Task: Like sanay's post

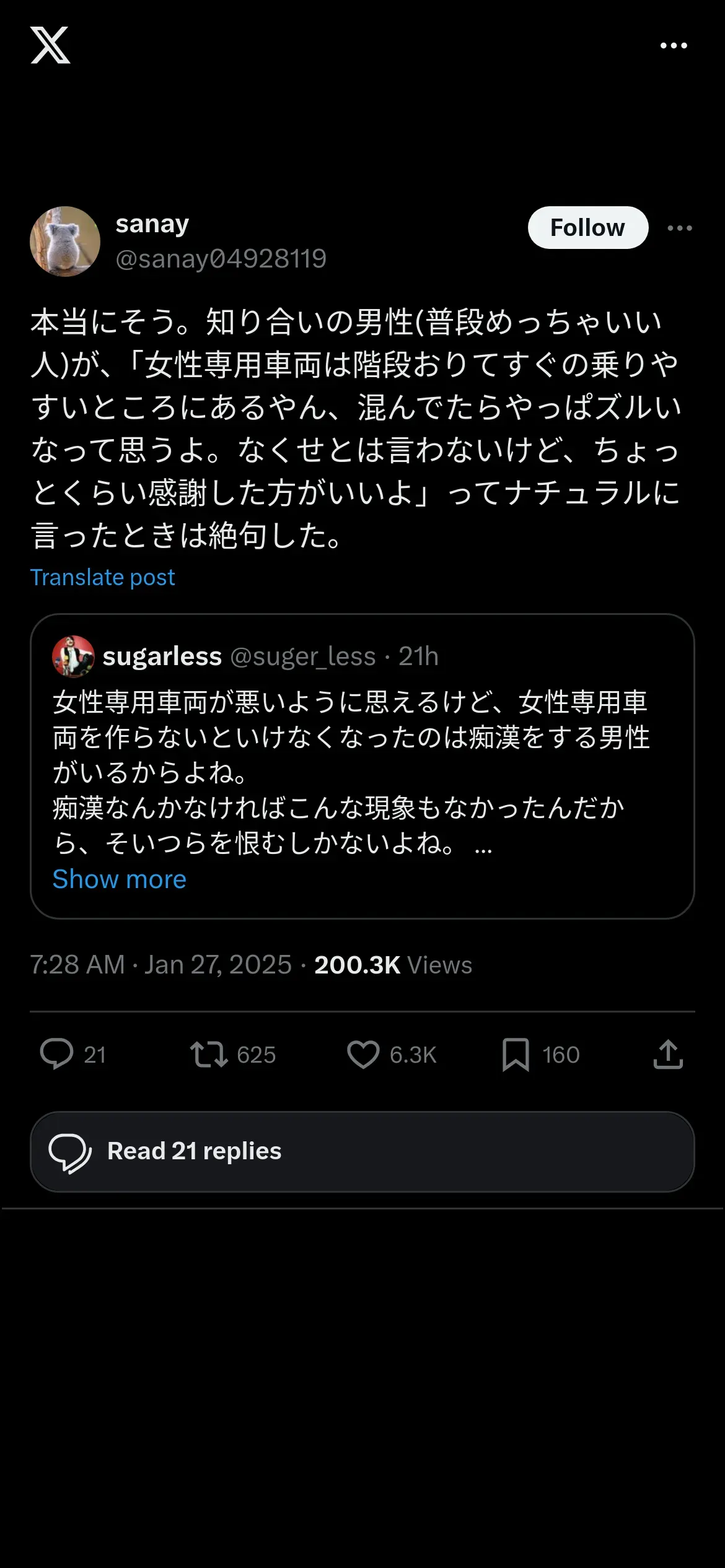Action: click(x=363, y=1055)
